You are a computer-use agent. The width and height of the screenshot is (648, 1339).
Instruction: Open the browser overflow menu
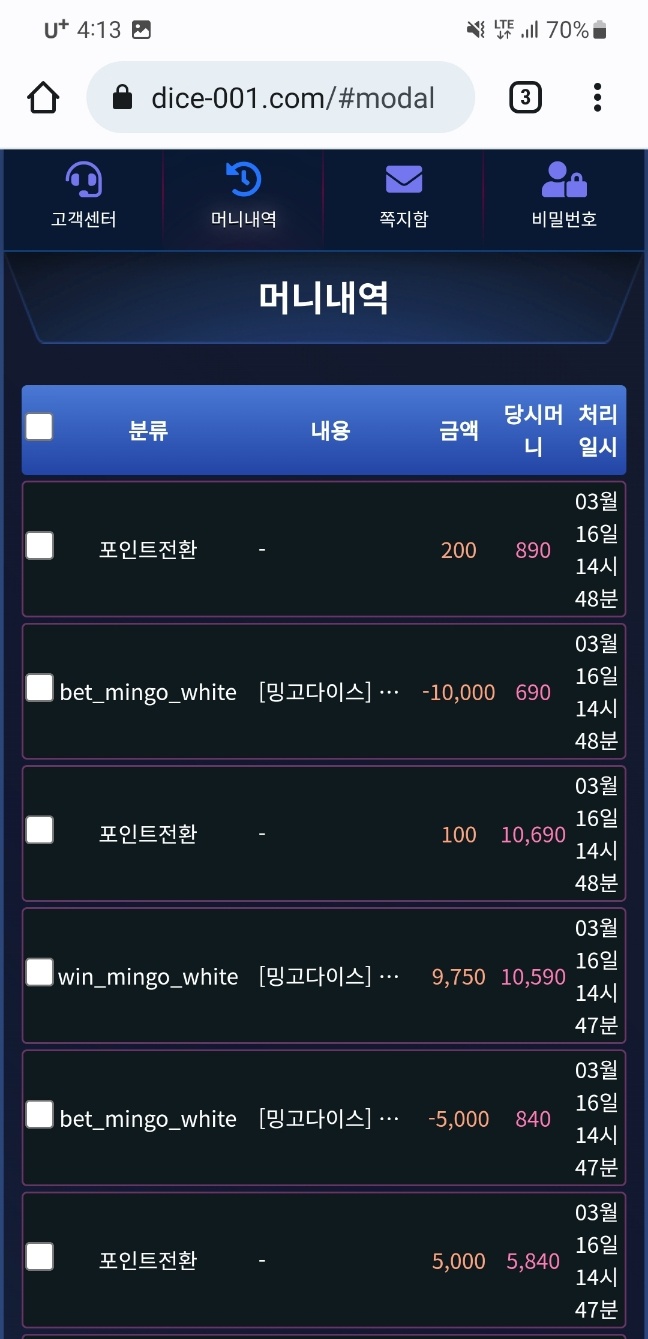(x=597, y=97)
